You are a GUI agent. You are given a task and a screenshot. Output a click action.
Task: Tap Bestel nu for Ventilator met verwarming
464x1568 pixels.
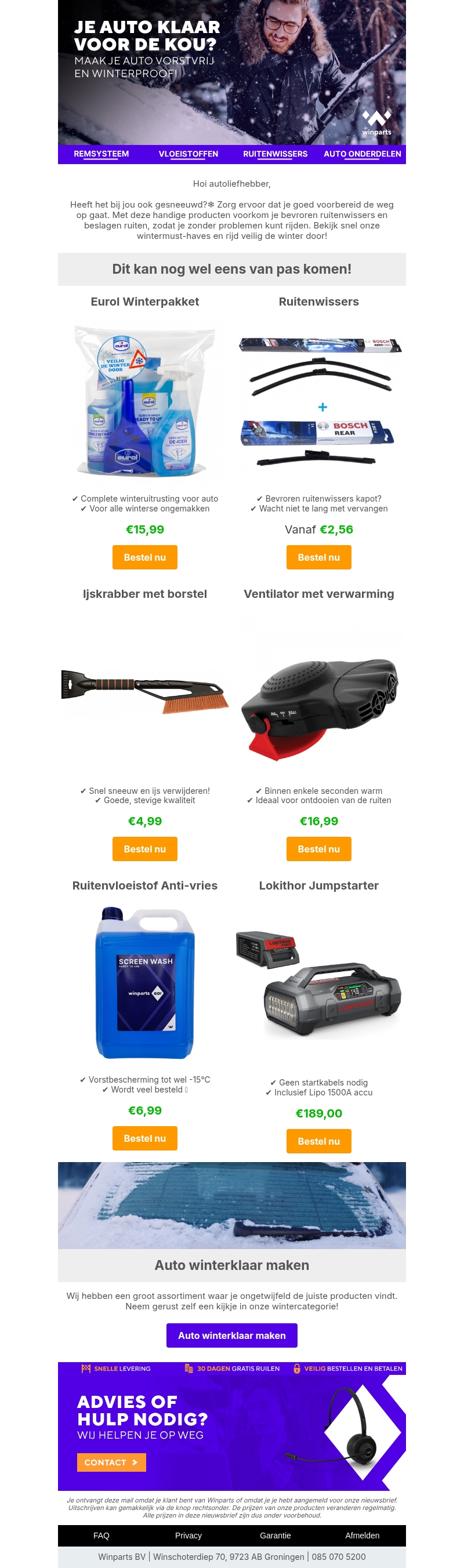coord(318,848)
